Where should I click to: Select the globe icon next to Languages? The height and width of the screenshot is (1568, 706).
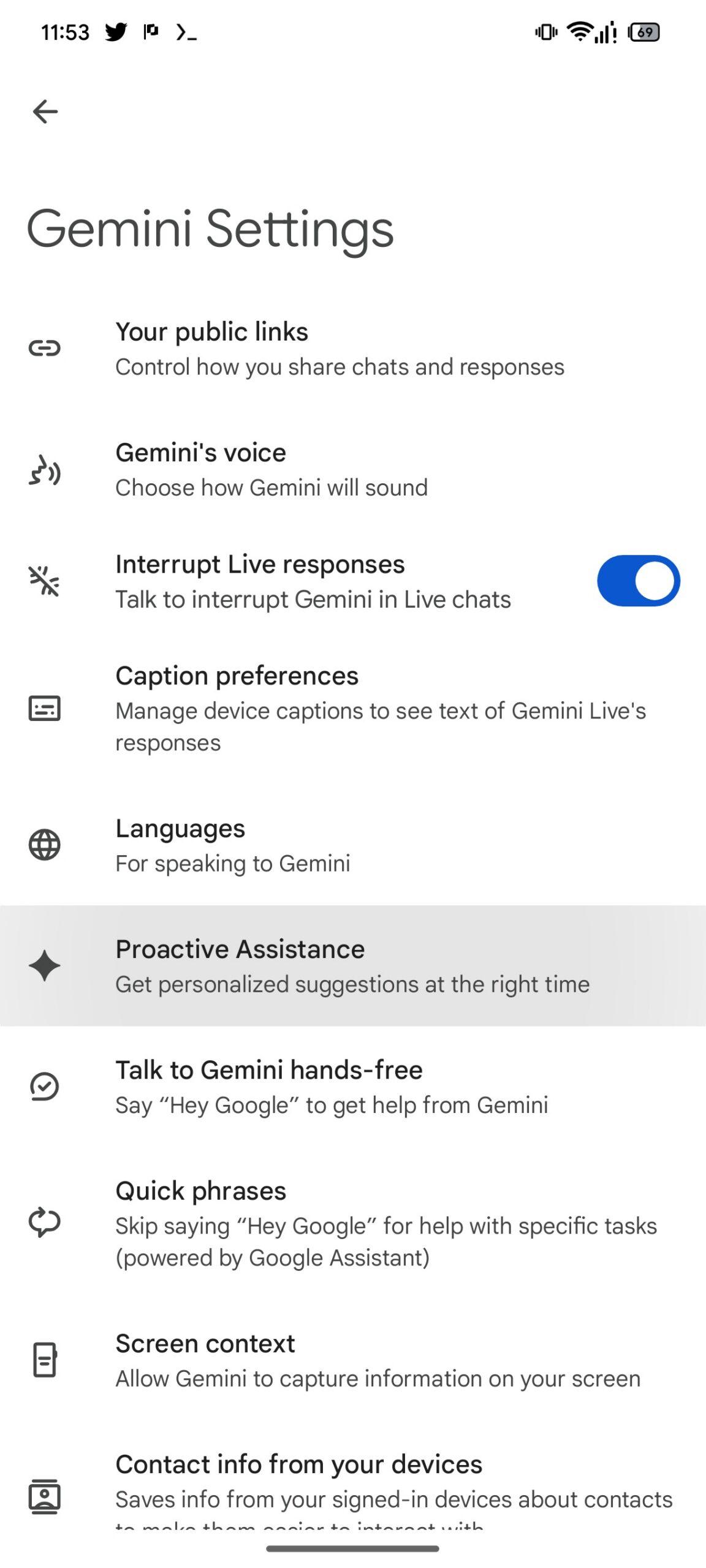[x=45, y=845]
